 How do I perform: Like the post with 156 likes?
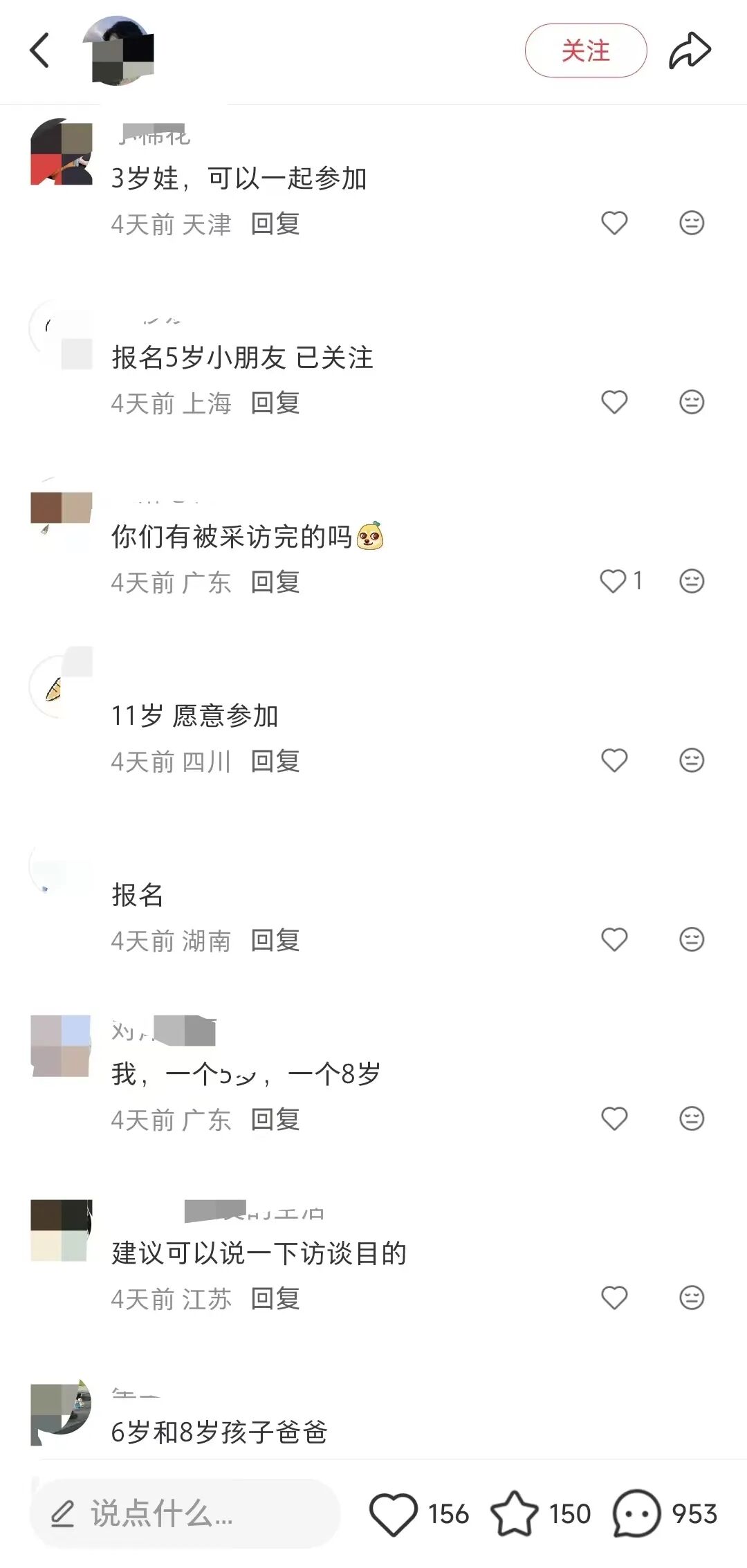coord(394,1513)
